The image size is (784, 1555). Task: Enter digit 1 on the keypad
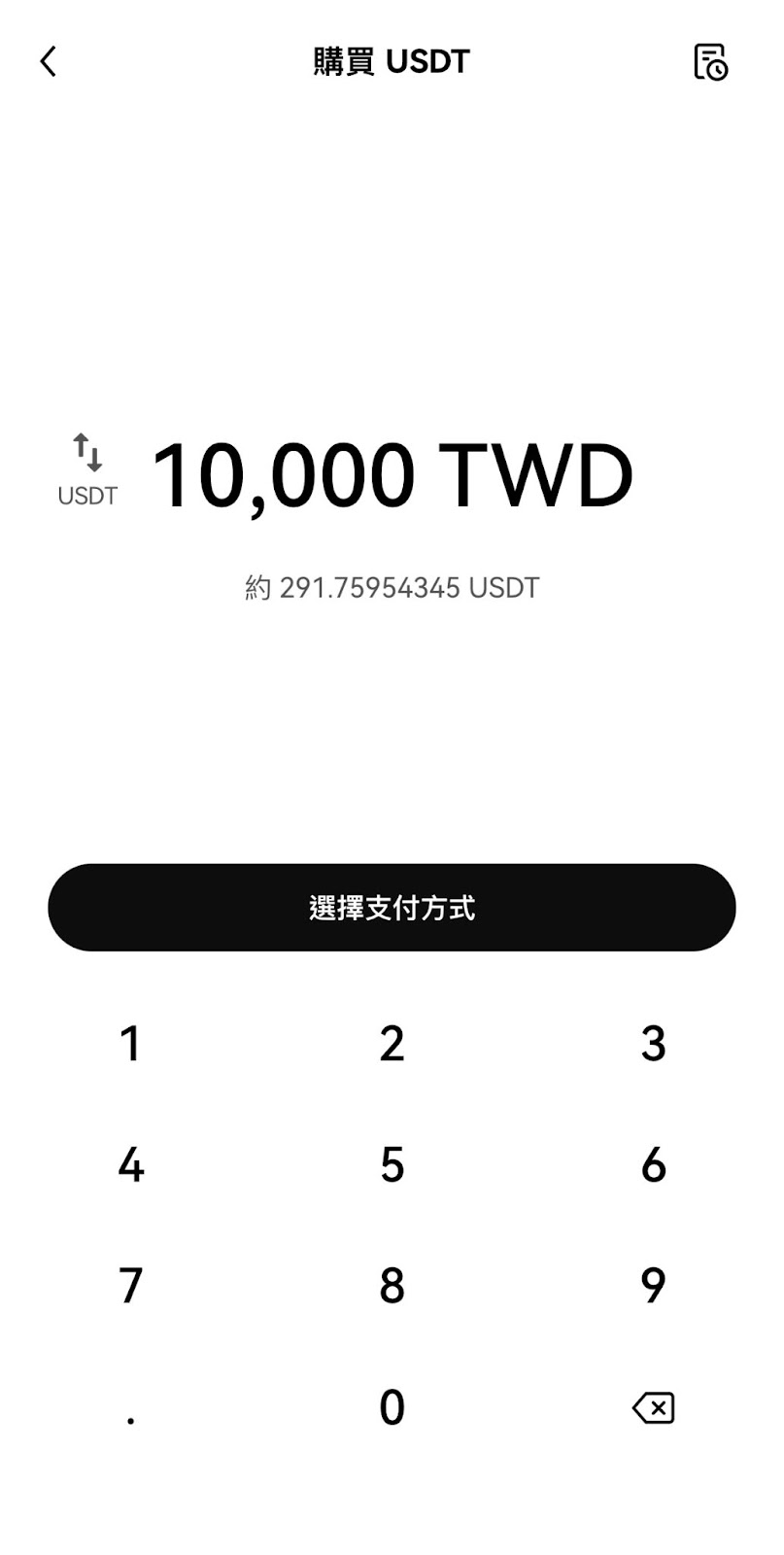130,1044
